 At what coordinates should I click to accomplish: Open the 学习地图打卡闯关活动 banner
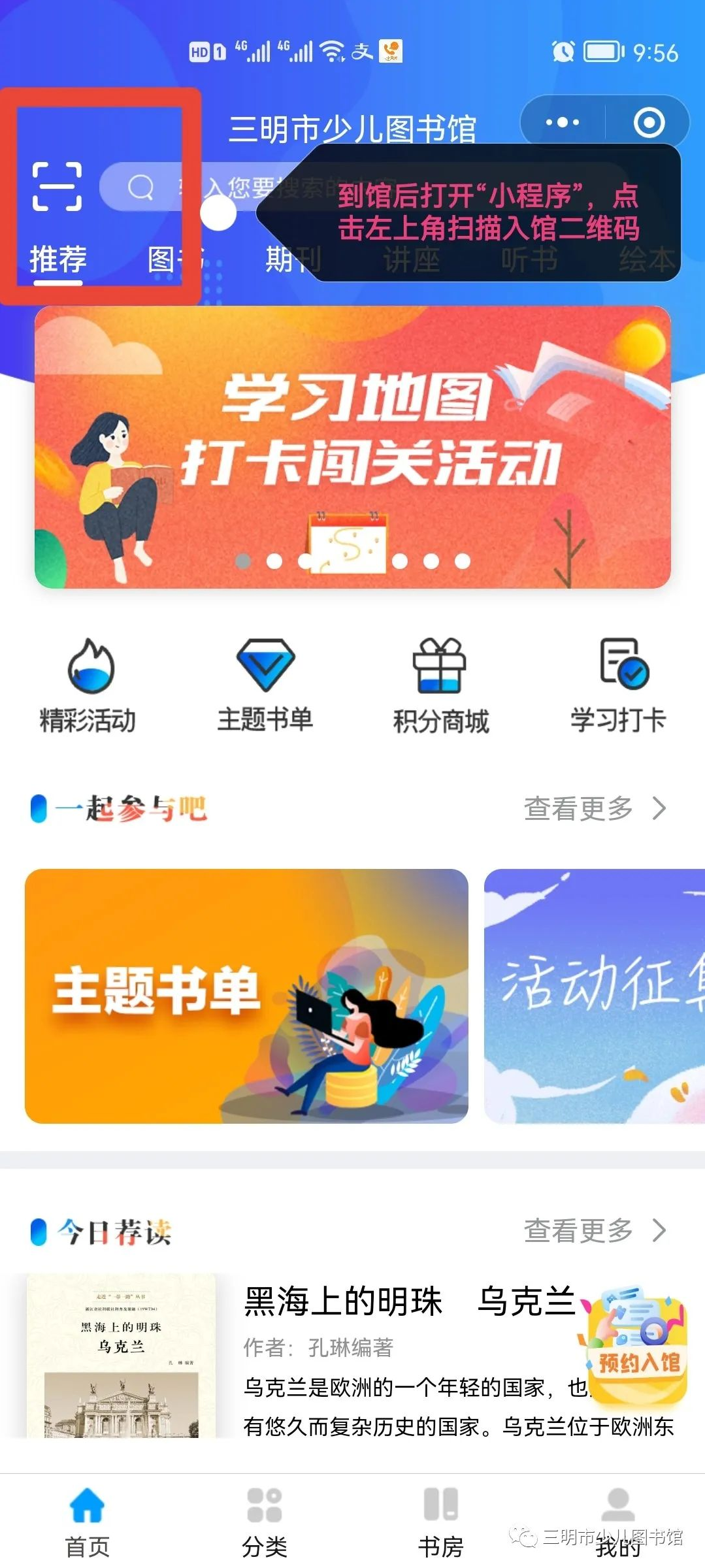click(353, 447)
